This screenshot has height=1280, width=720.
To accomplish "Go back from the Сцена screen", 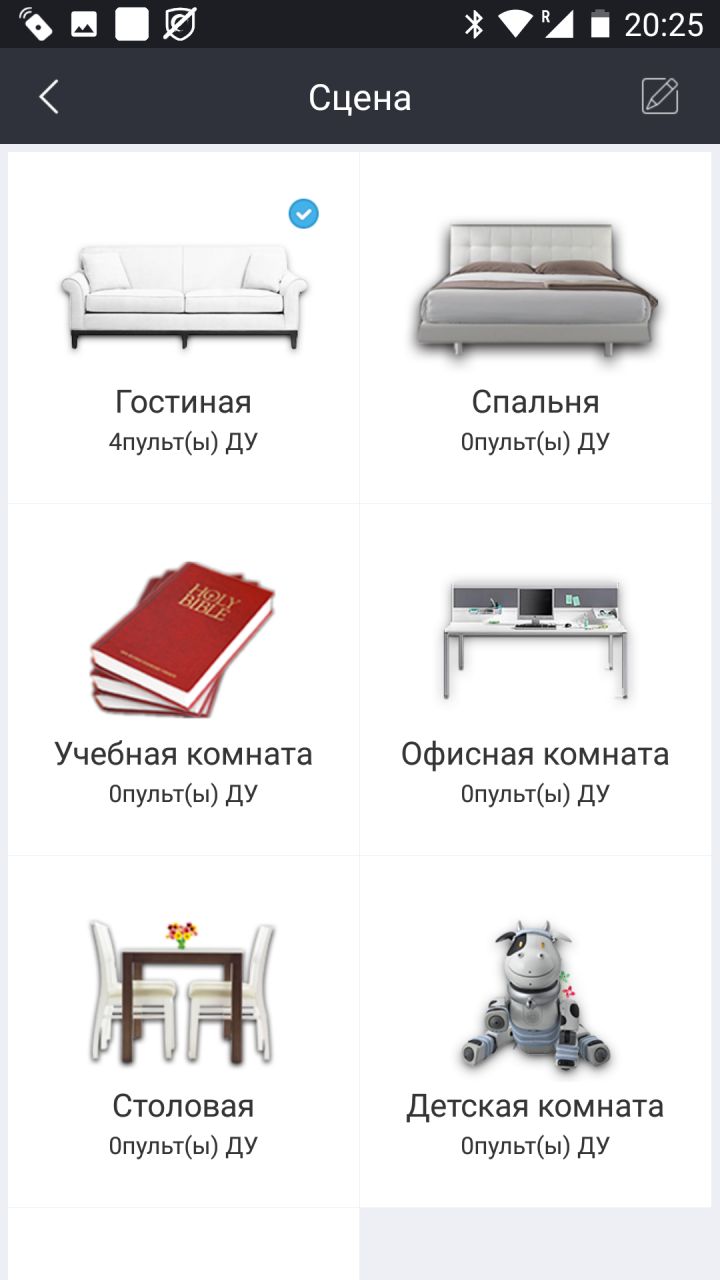I will [x=49, y=97].
